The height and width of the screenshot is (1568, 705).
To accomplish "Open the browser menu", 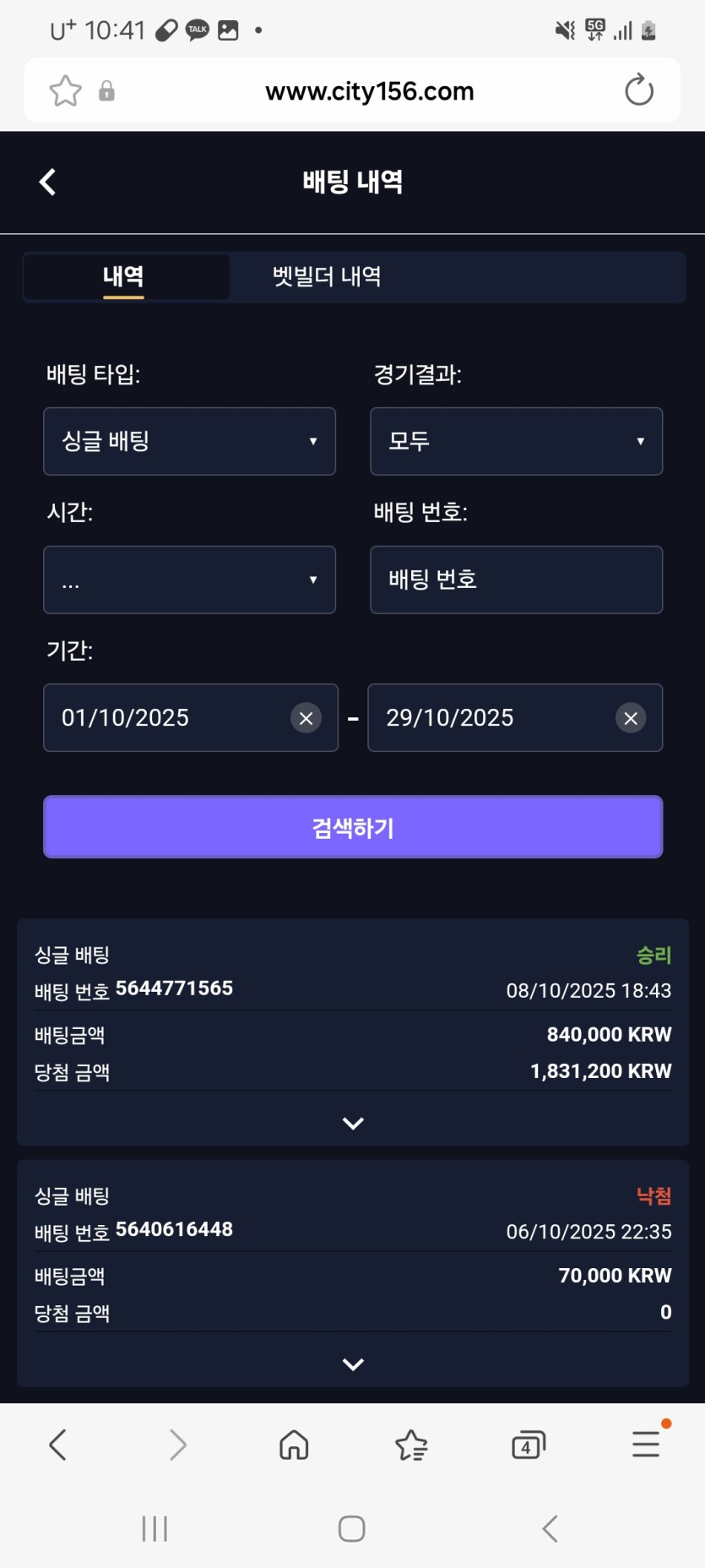I will coord(646,1445).
